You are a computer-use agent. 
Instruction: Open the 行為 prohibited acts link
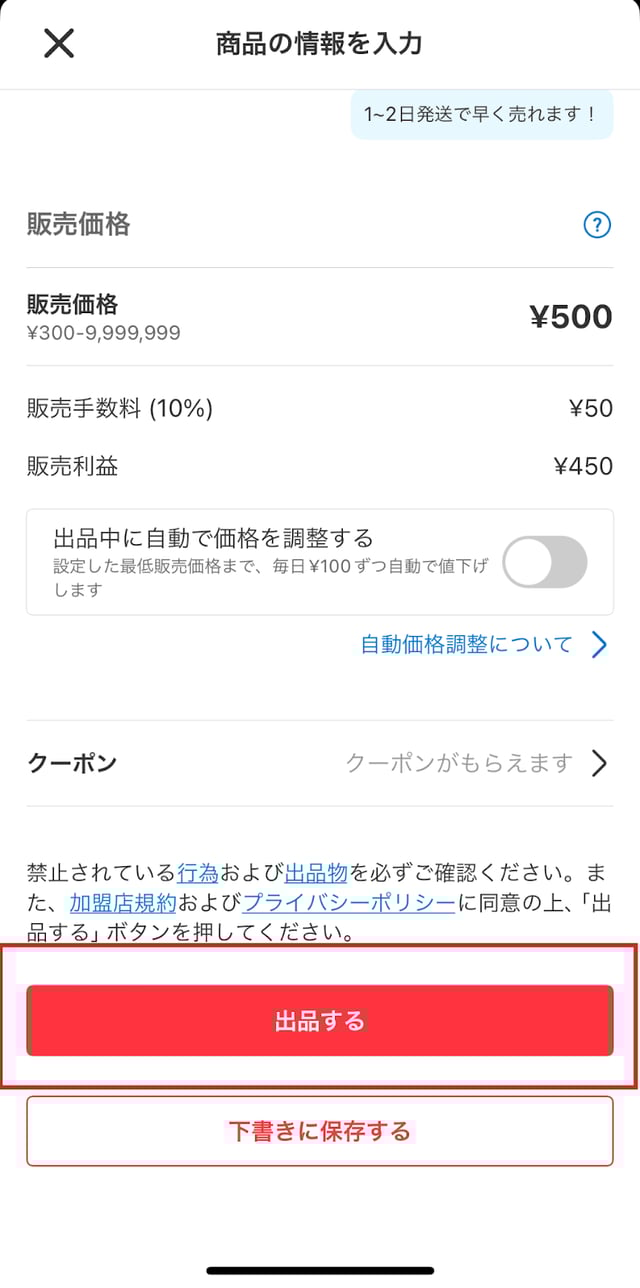point(198,872)
